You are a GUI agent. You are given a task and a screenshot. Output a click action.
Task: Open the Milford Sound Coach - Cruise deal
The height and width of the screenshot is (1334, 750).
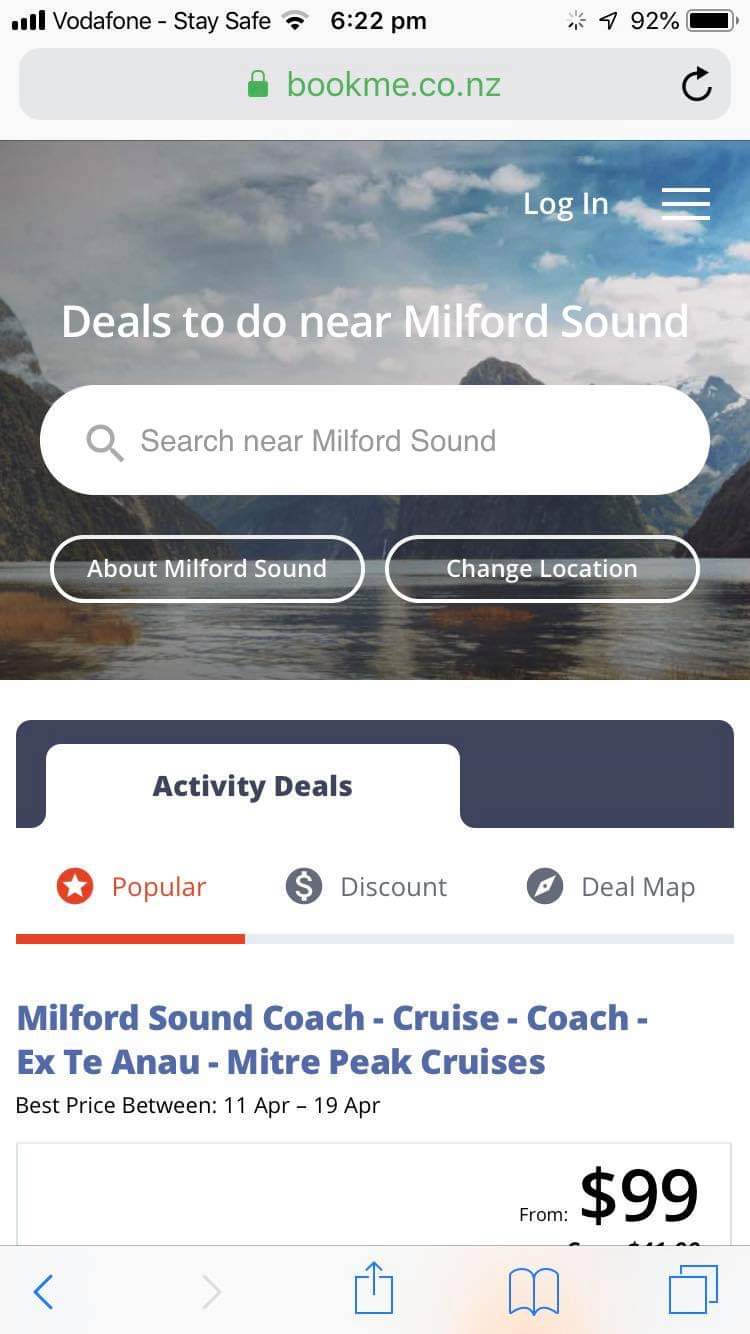pyautogui.click(x=332, y=1039)
